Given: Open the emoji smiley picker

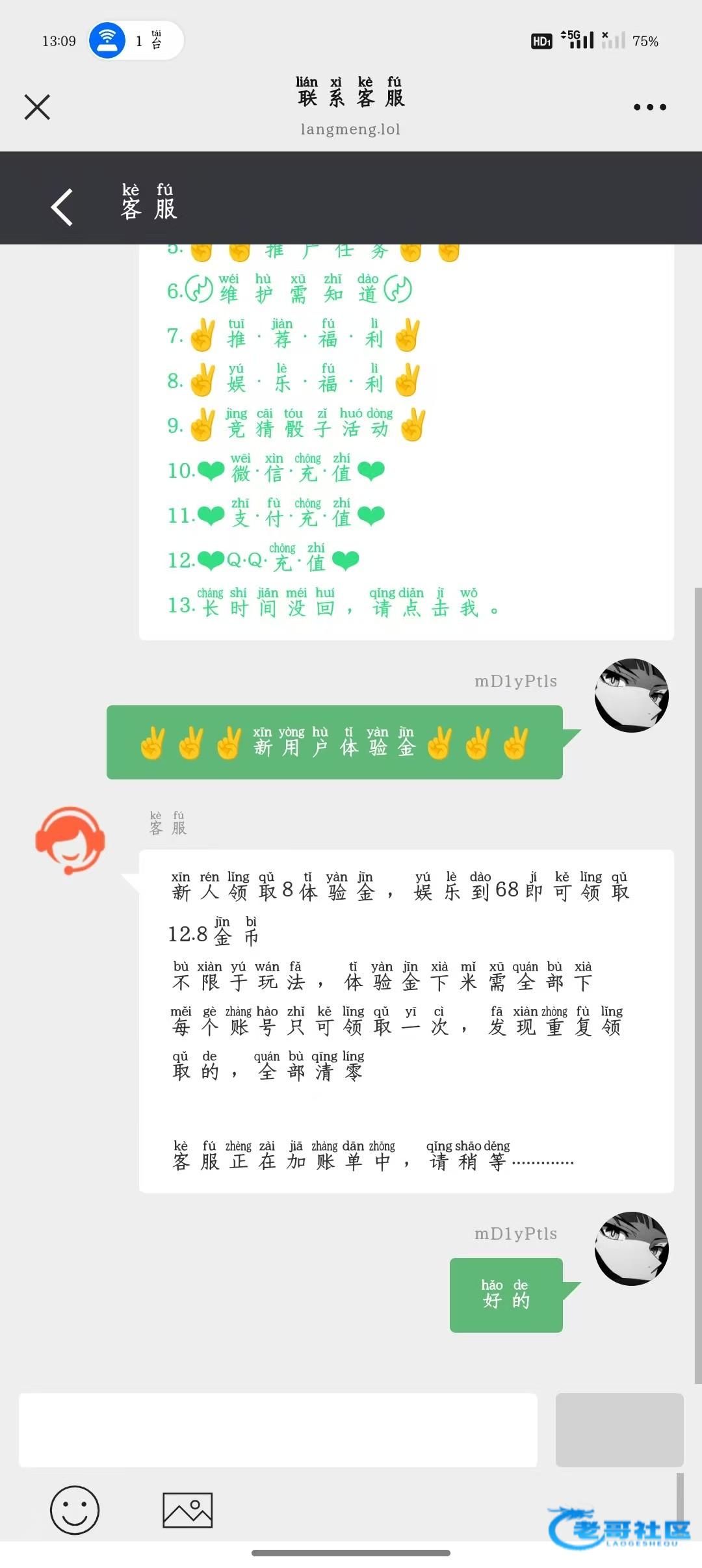Looking at the screenshot, I should pyautogui.click(x=75, y=1509).
